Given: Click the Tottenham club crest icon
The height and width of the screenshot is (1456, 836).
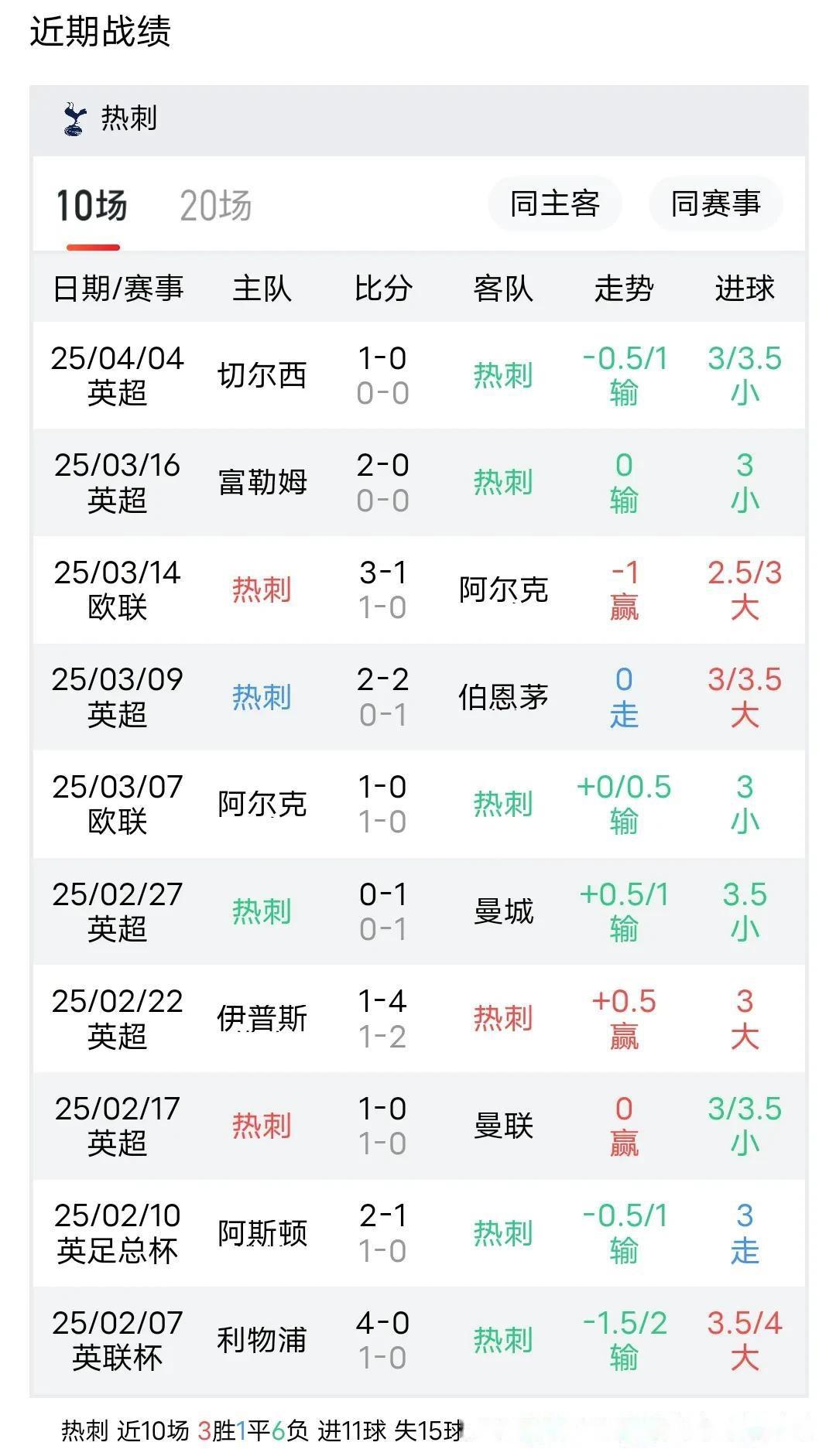Looking at the screenshot, I should 75,118.
